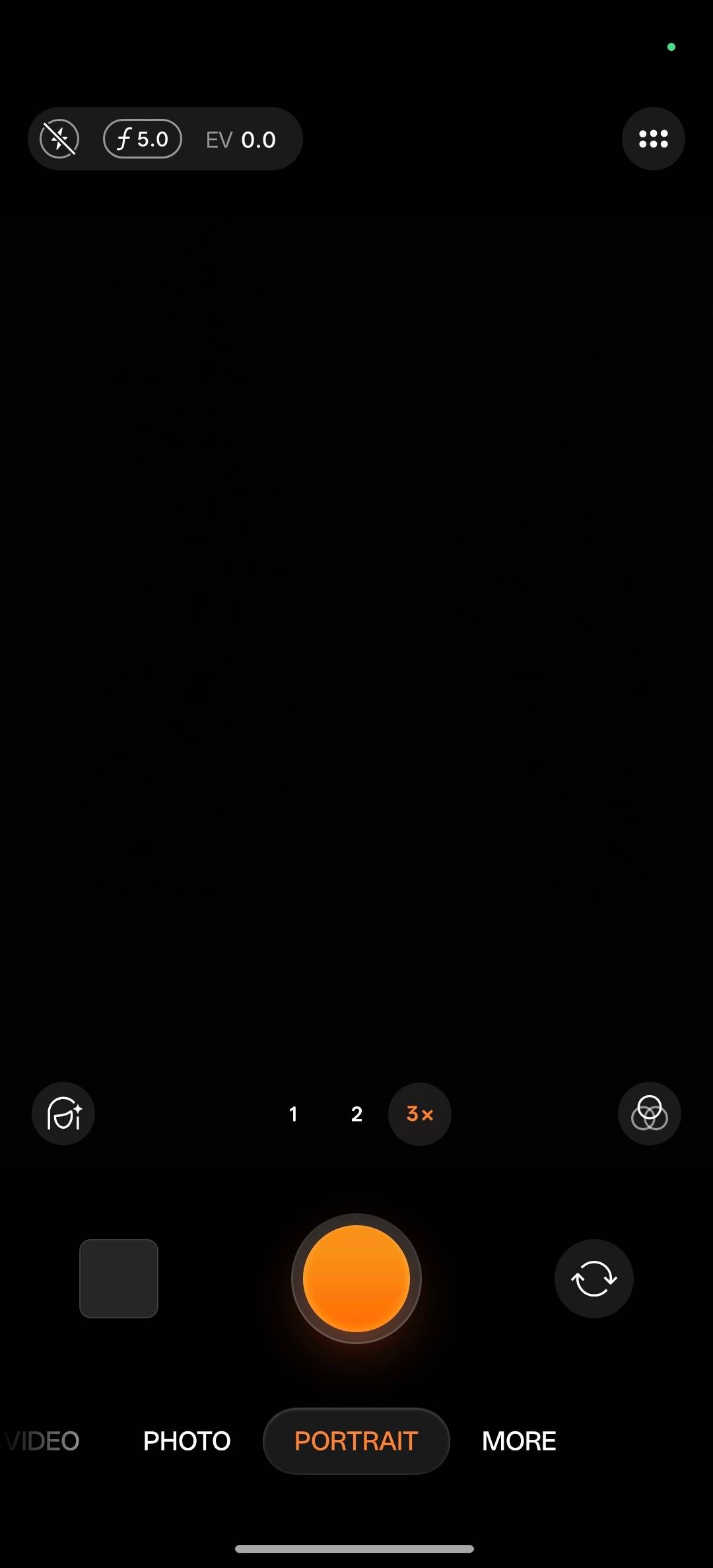
Task: Select 2x zoom level
Action: [356, 1114]
